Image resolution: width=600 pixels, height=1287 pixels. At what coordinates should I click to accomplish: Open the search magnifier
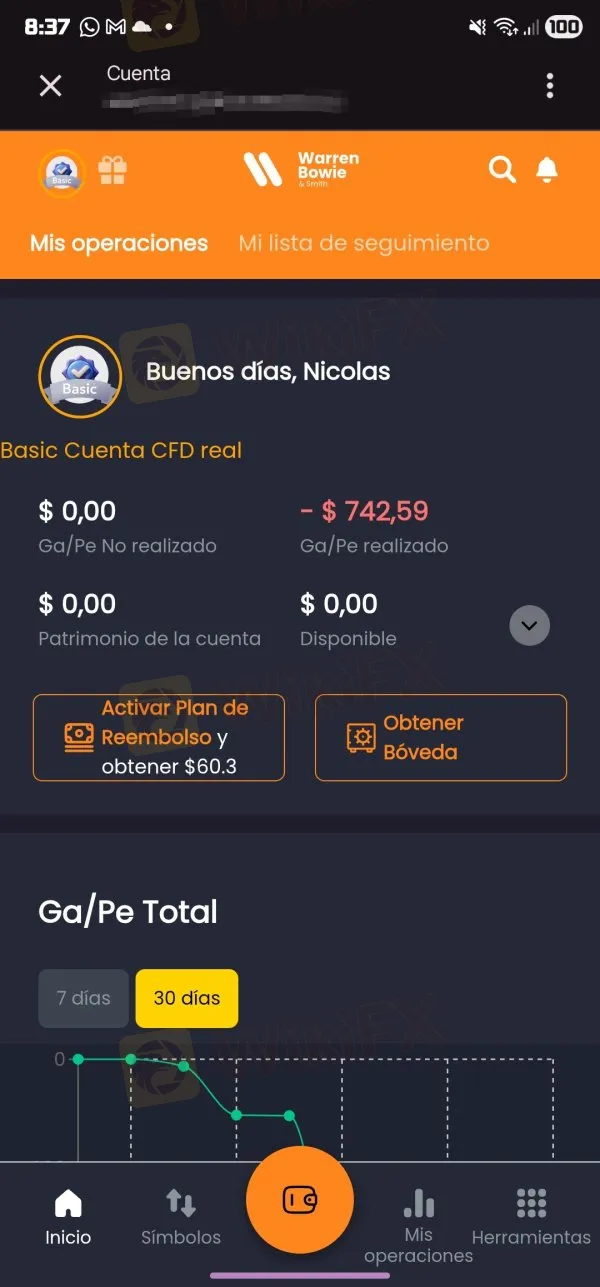[502, 170]
